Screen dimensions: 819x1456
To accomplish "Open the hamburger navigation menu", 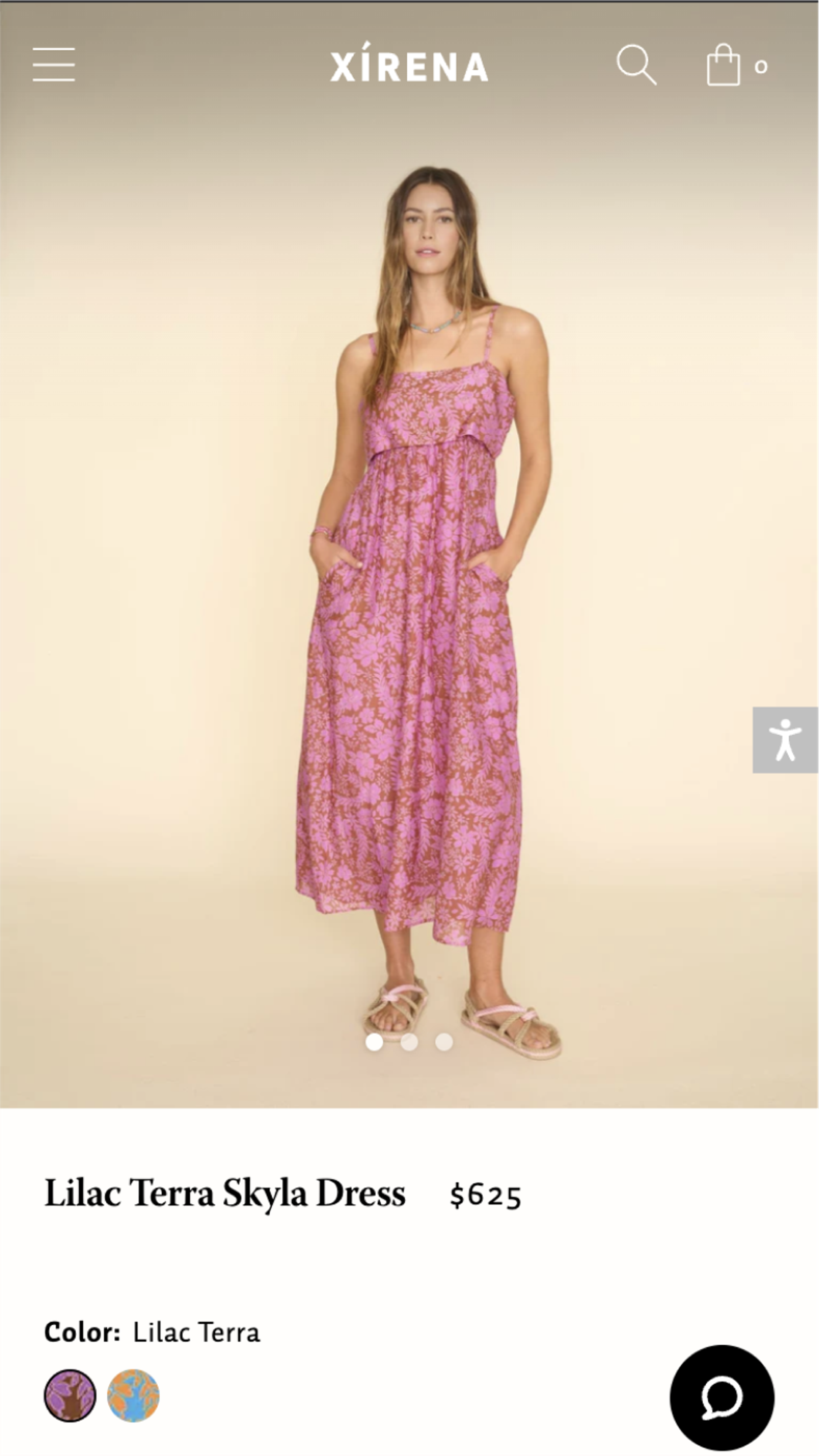I will (54, 64).
